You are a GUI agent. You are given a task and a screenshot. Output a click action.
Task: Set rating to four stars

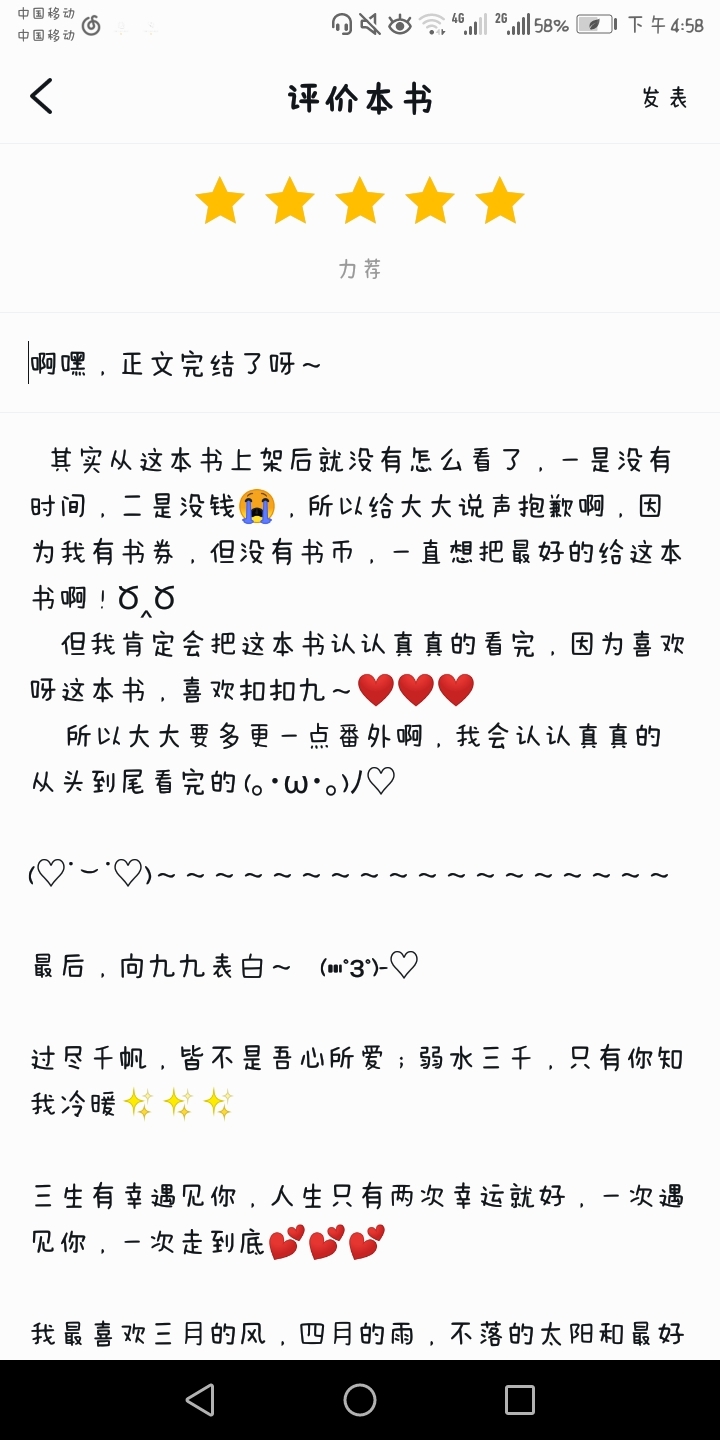[x=430, y=201]
